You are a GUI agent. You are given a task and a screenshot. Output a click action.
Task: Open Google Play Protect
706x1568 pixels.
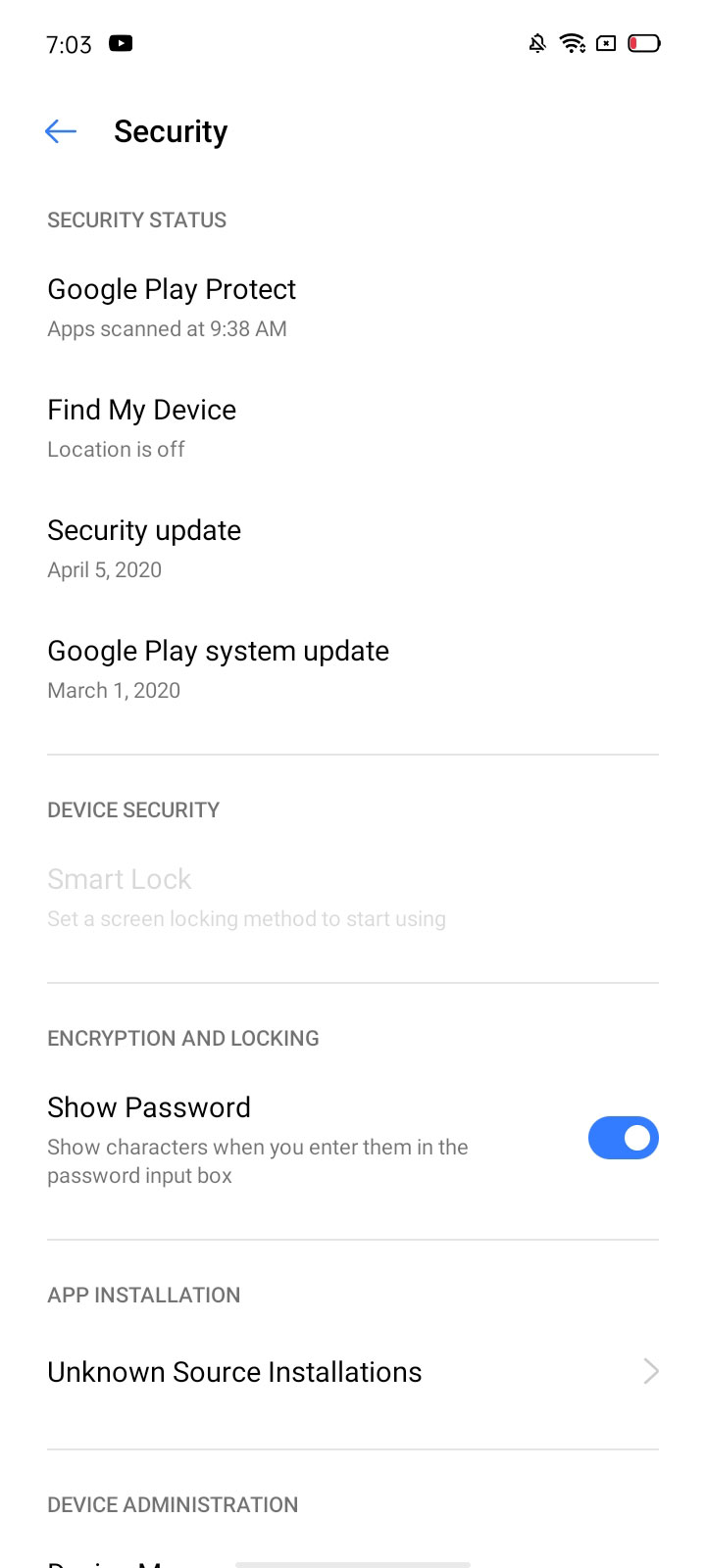pos(353,308)
